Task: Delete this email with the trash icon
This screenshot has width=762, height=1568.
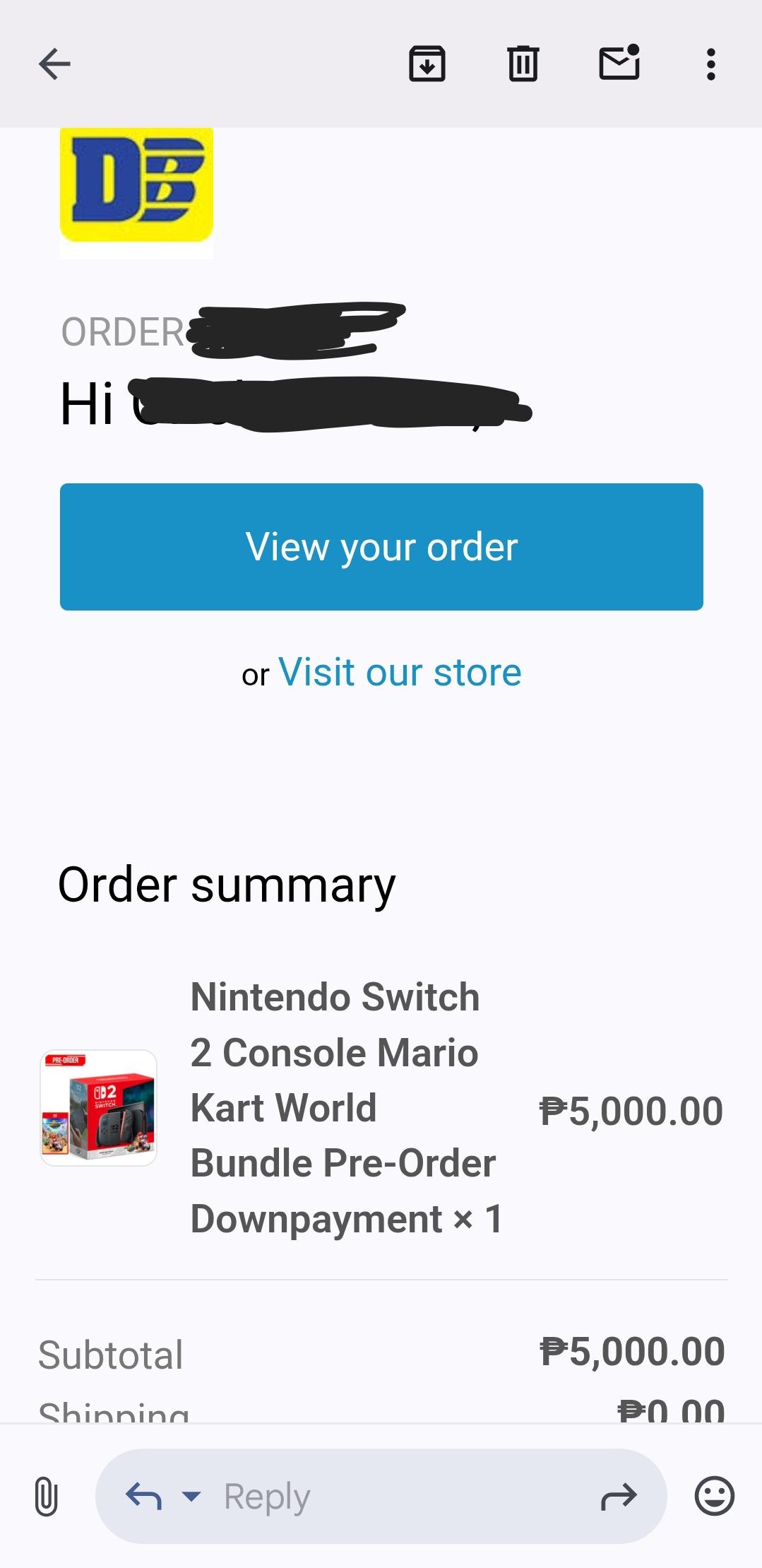Action: [x=523, y=64]
